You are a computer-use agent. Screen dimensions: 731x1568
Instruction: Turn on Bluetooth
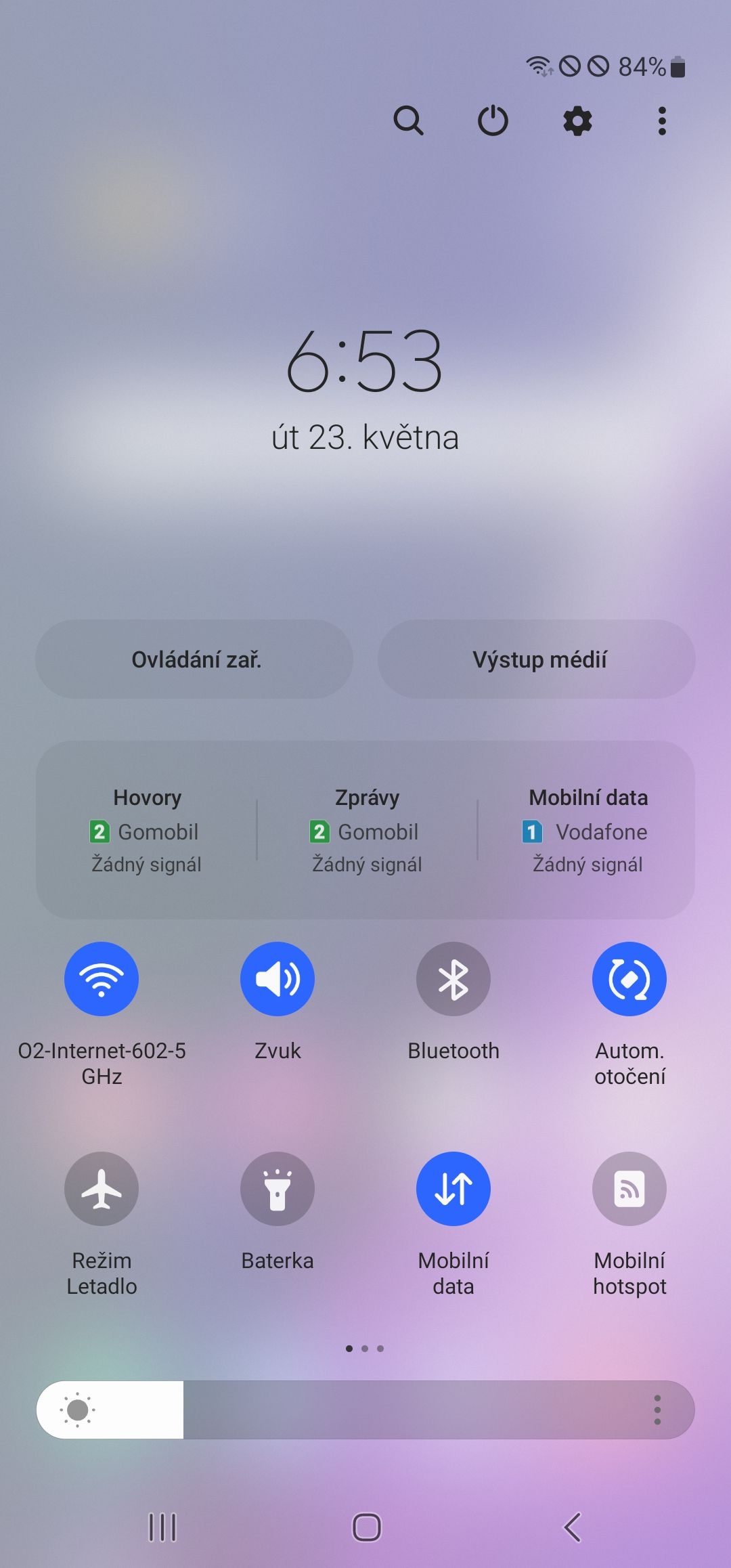click(x=453, y=979)
